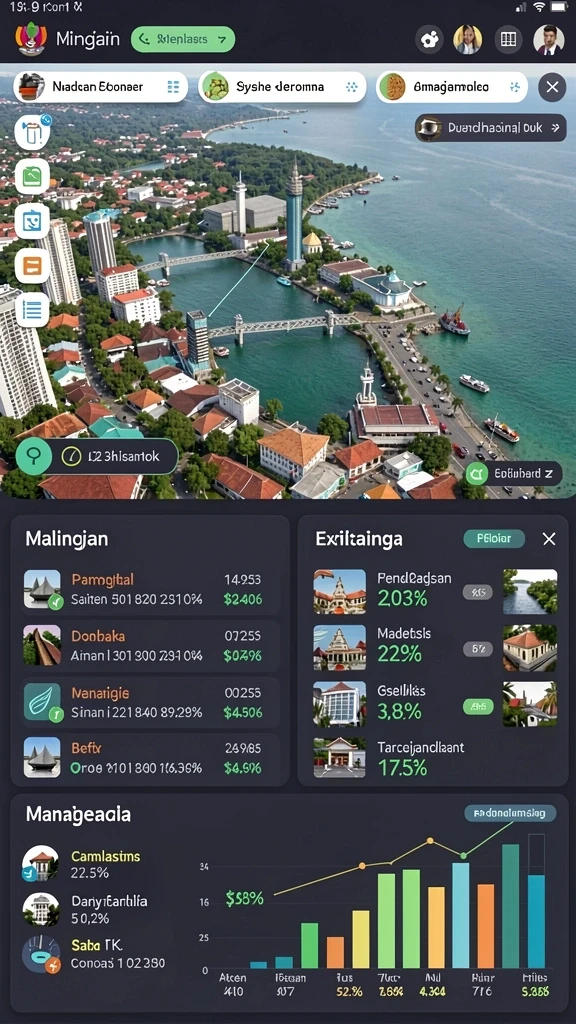Open the profile avatar at the far right of the header
Viewport: 576px width, 1024px height.
coord(549,39)
